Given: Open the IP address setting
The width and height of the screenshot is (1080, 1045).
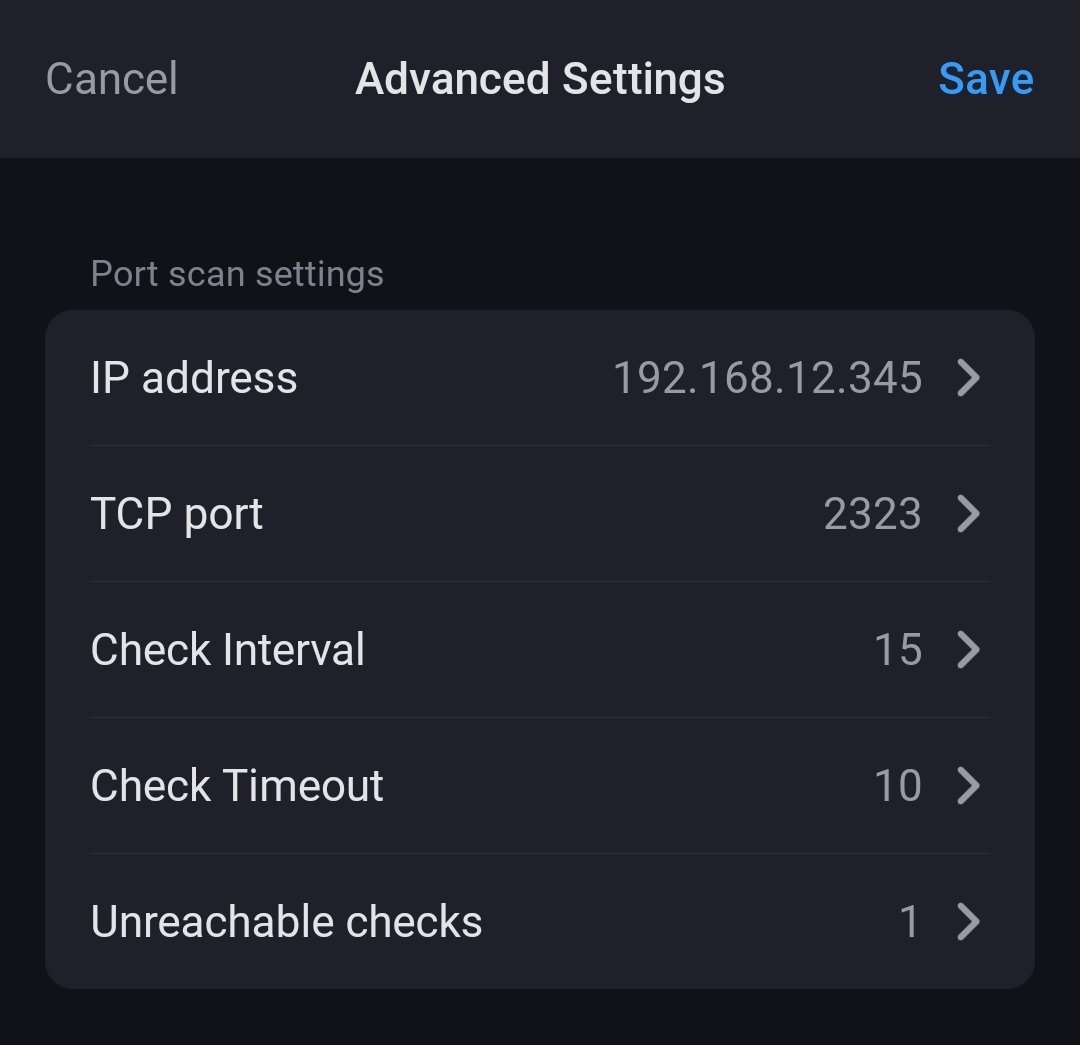Looking at the screenshot, I should 540,378.
